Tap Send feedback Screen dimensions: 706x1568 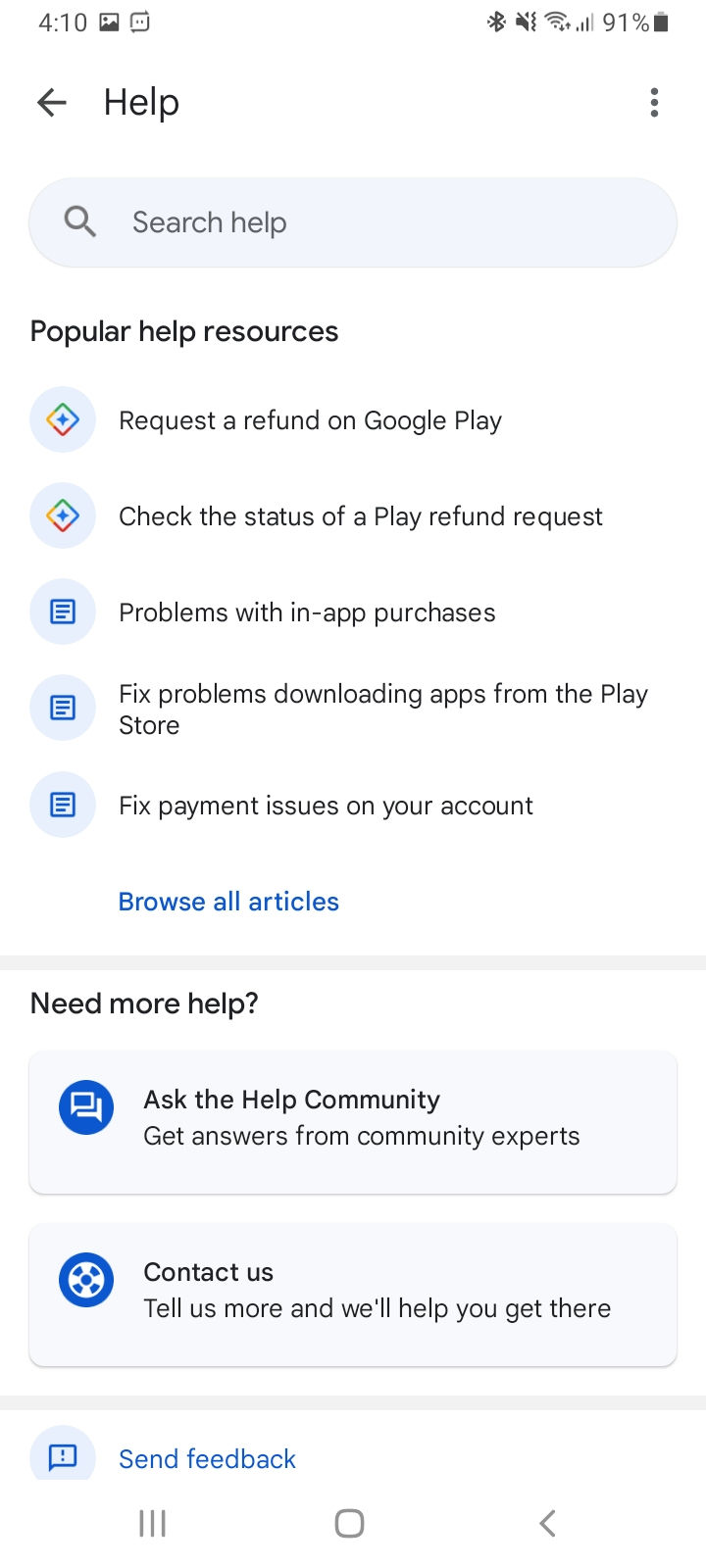tap(207, 1458)
